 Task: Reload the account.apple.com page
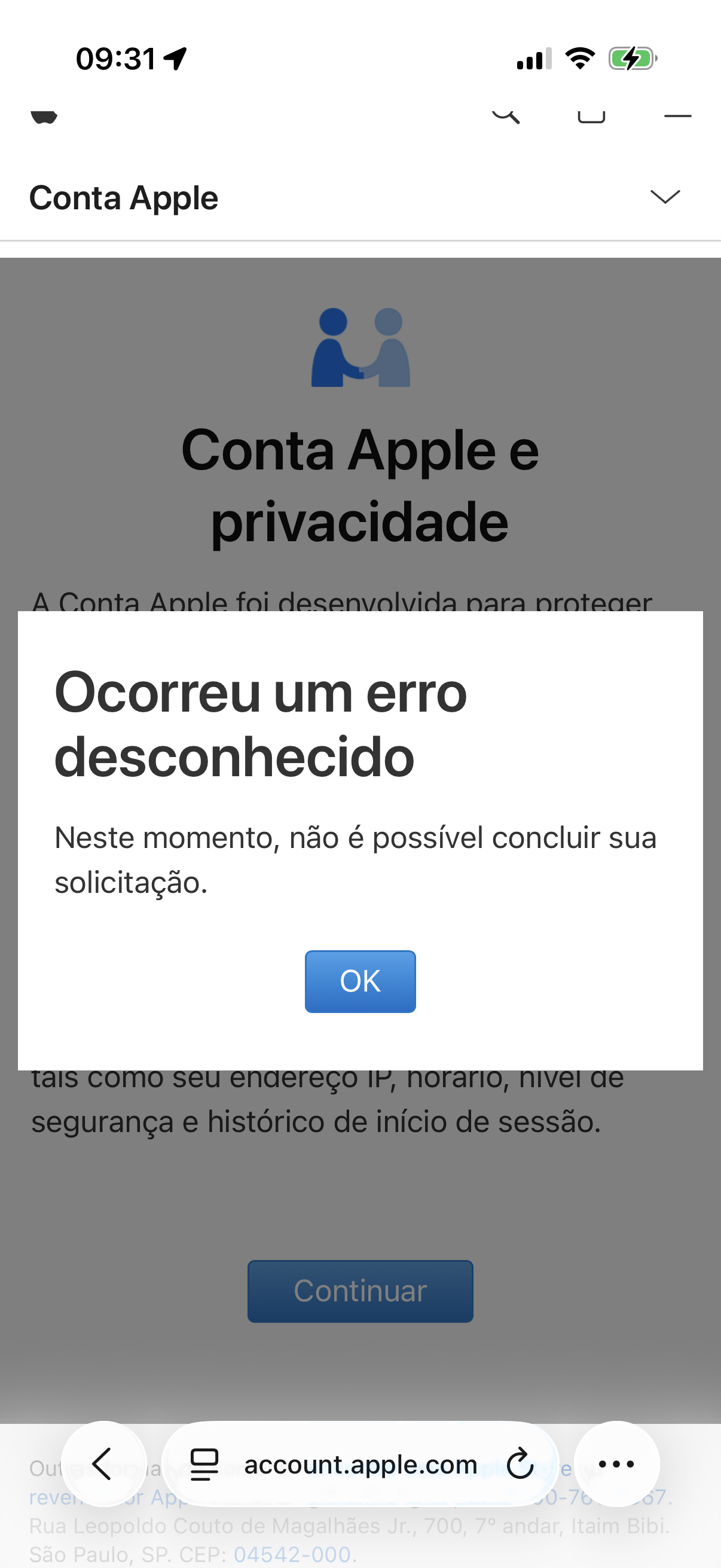coord(520,1464)
